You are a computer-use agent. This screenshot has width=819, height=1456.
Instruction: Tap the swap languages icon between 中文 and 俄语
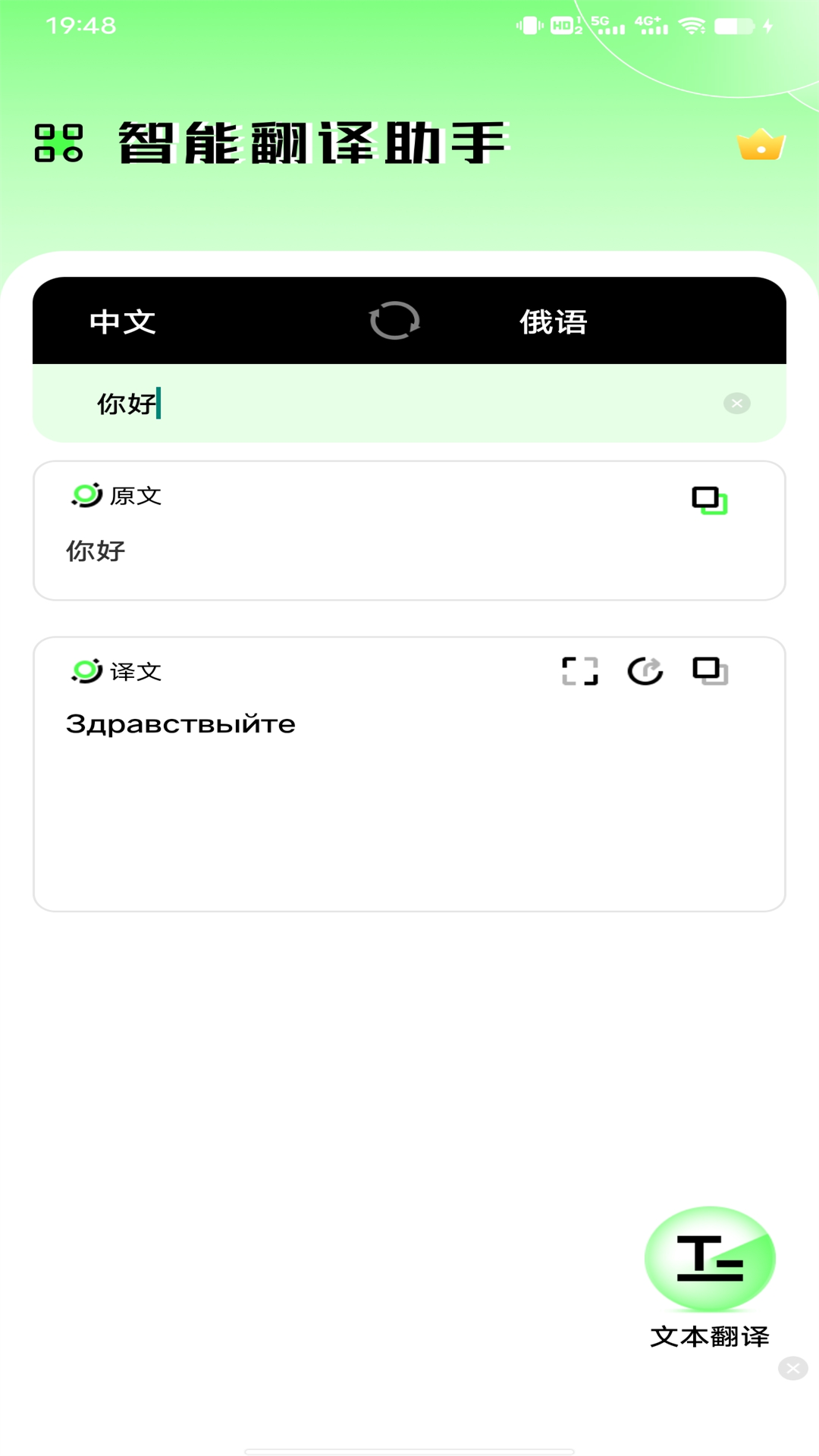(x=393, y=322)
